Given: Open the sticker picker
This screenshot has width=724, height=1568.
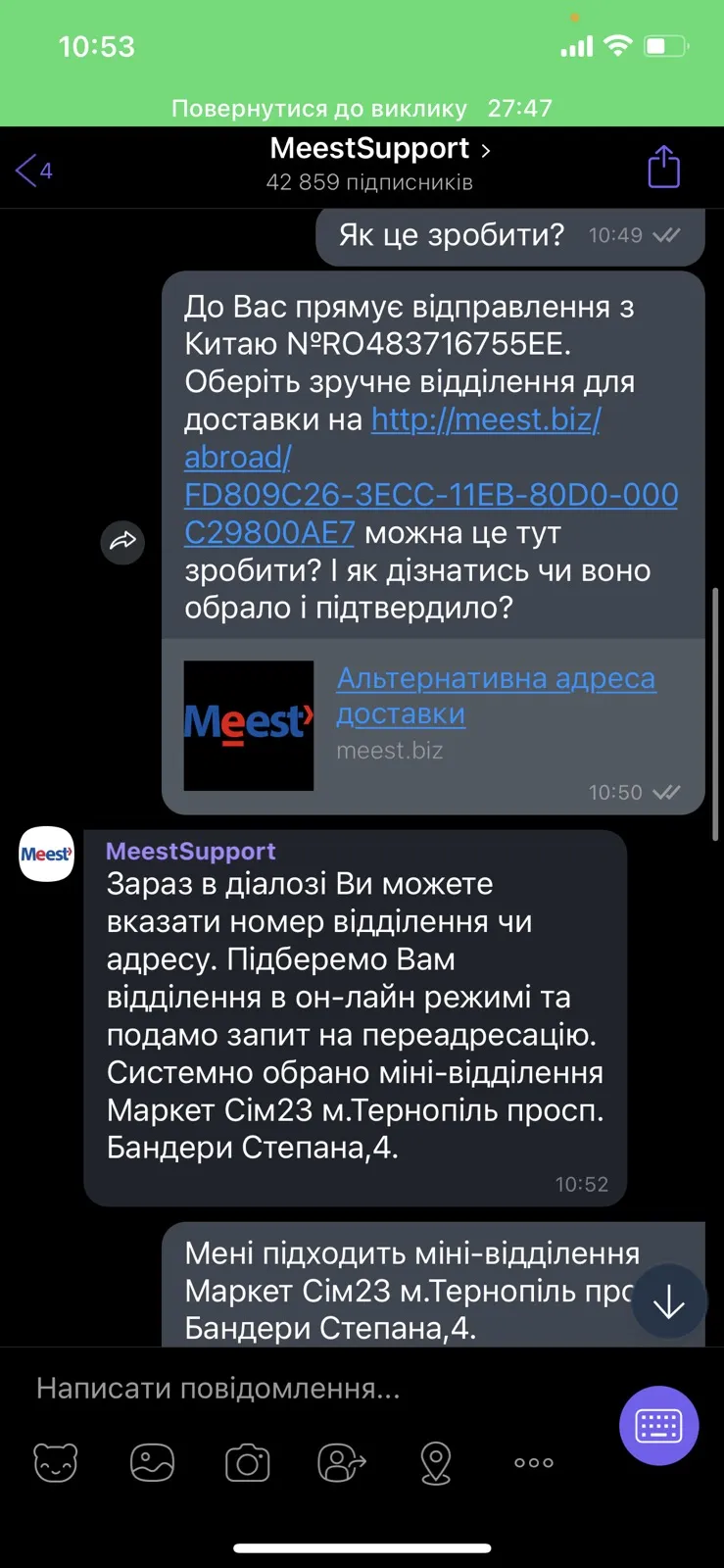Looking at the screenshot, I should 56,1463.
